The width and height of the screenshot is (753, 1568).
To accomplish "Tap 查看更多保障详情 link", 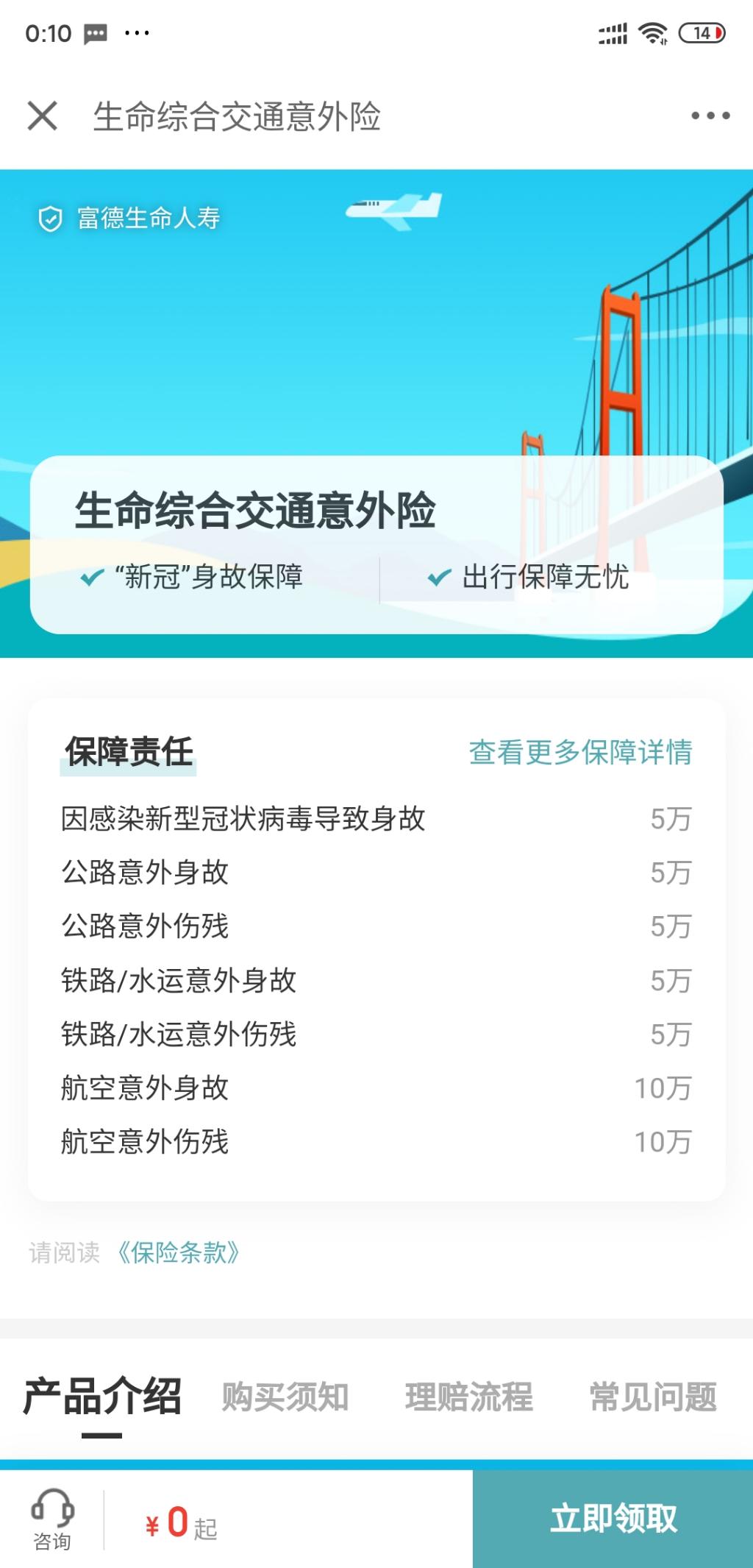I will tap(580, 752).
